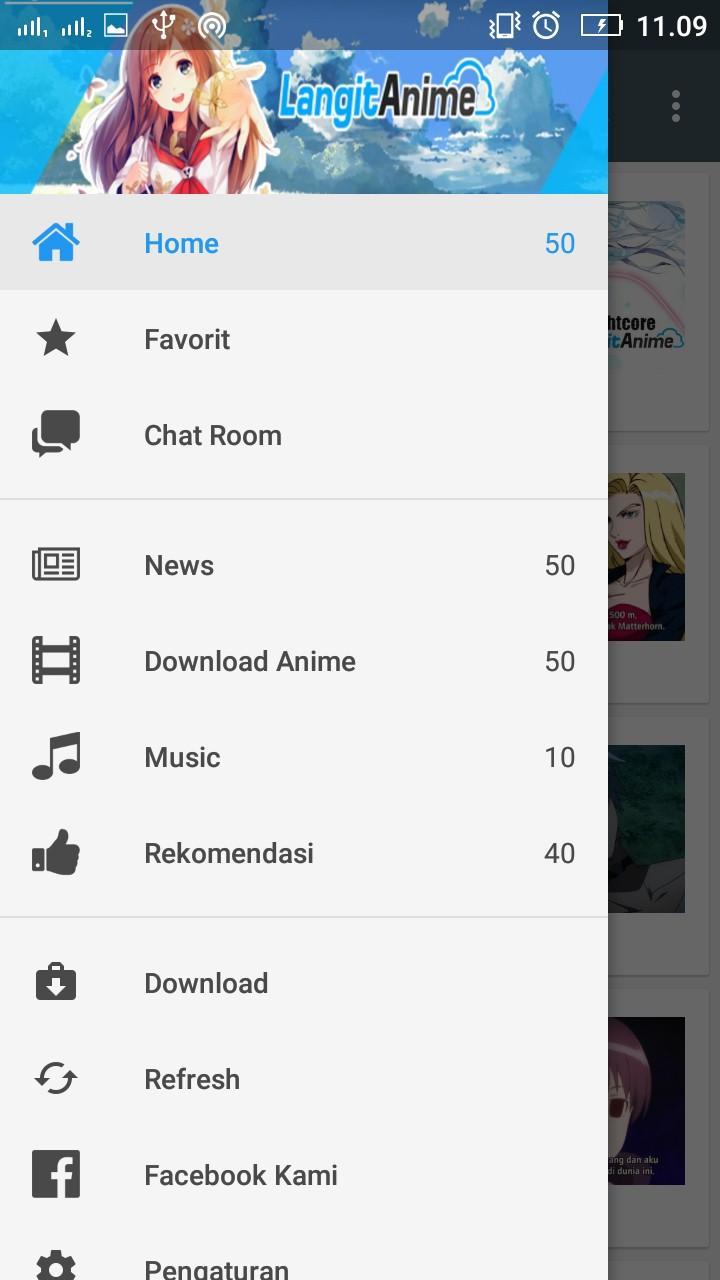Tap the music note icon
This screenshot has width=720, height=1280.
pos(56,757)
